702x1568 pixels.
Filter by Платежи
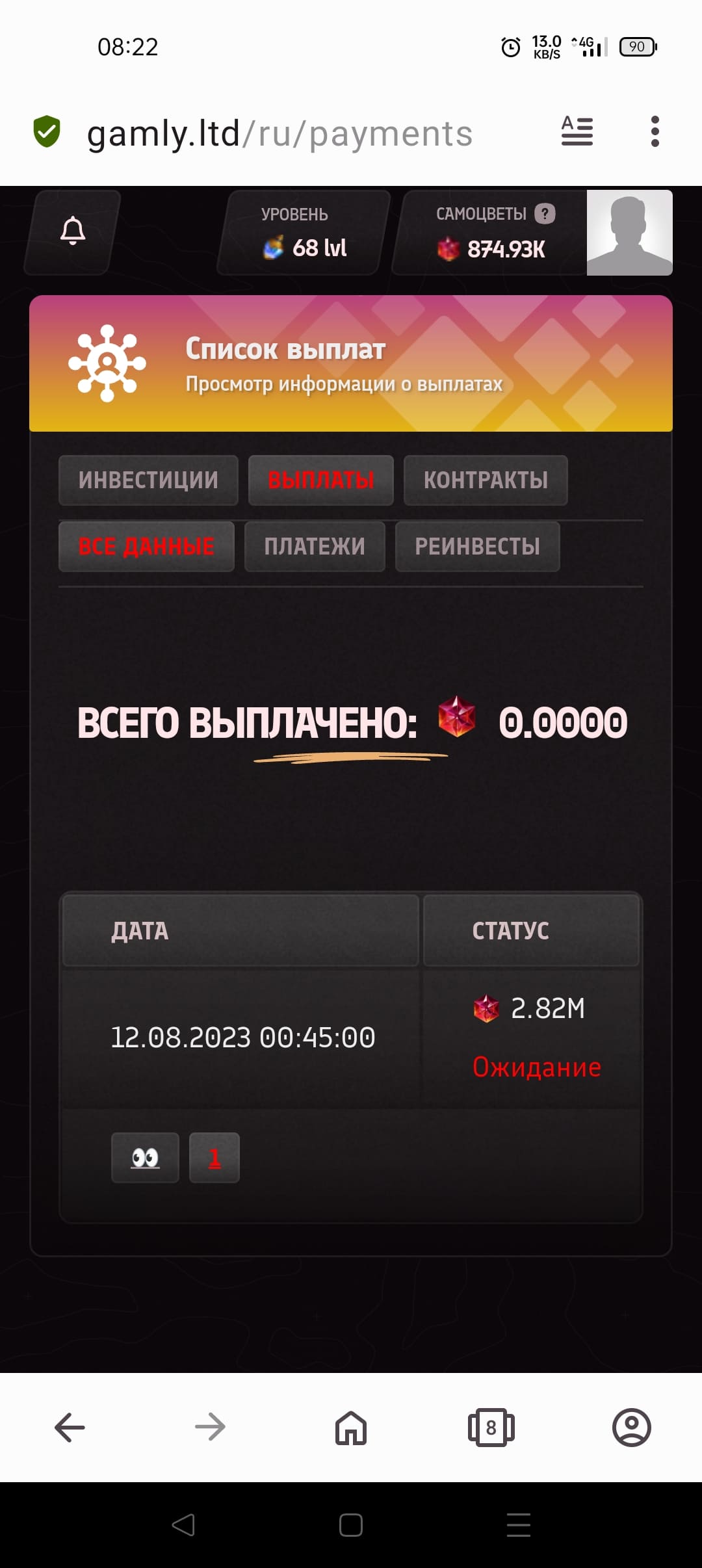point(315,547)
